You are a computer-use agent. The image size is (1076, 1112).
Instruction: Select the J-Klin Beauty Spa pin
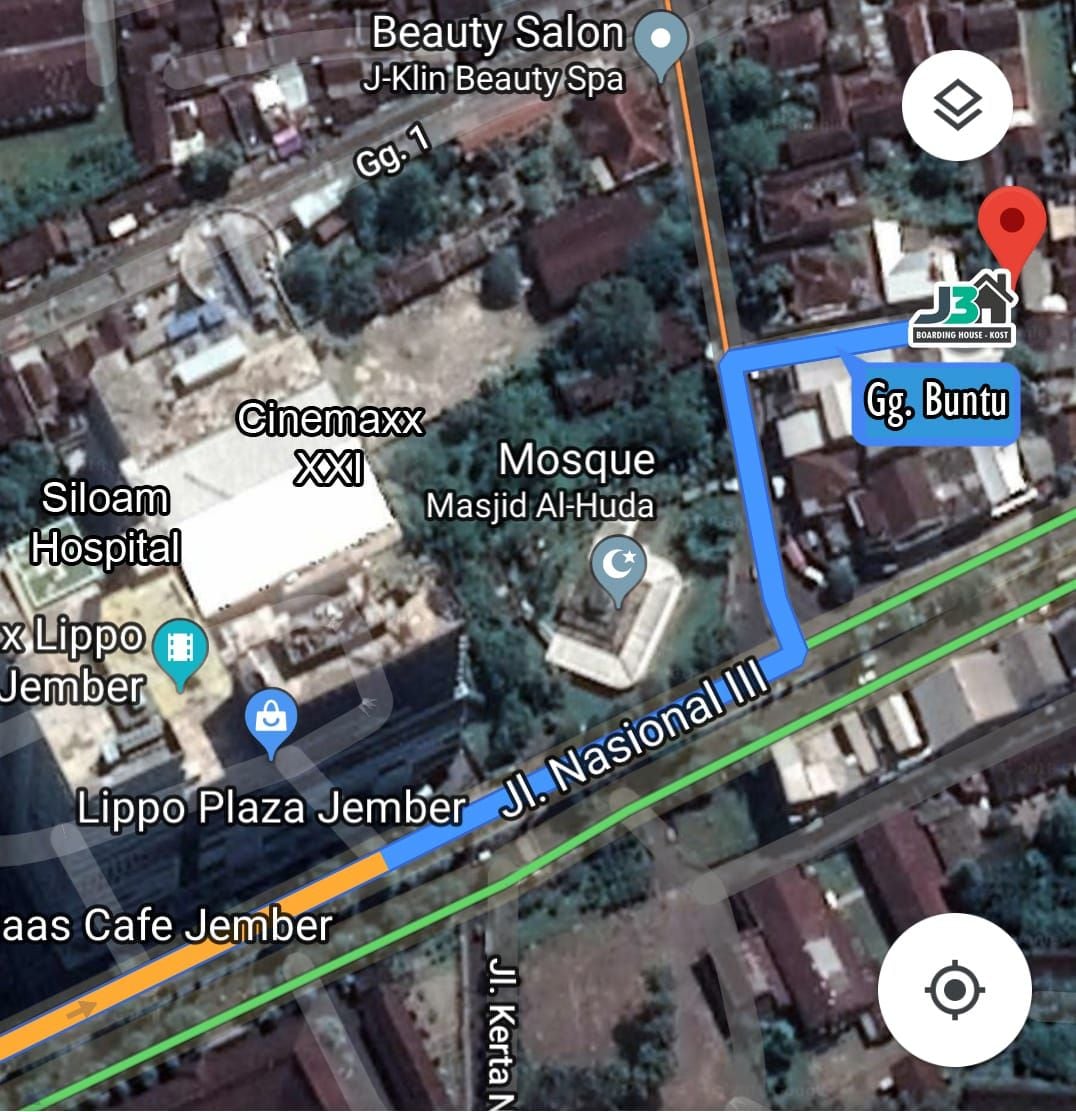[x=662, y=43]
